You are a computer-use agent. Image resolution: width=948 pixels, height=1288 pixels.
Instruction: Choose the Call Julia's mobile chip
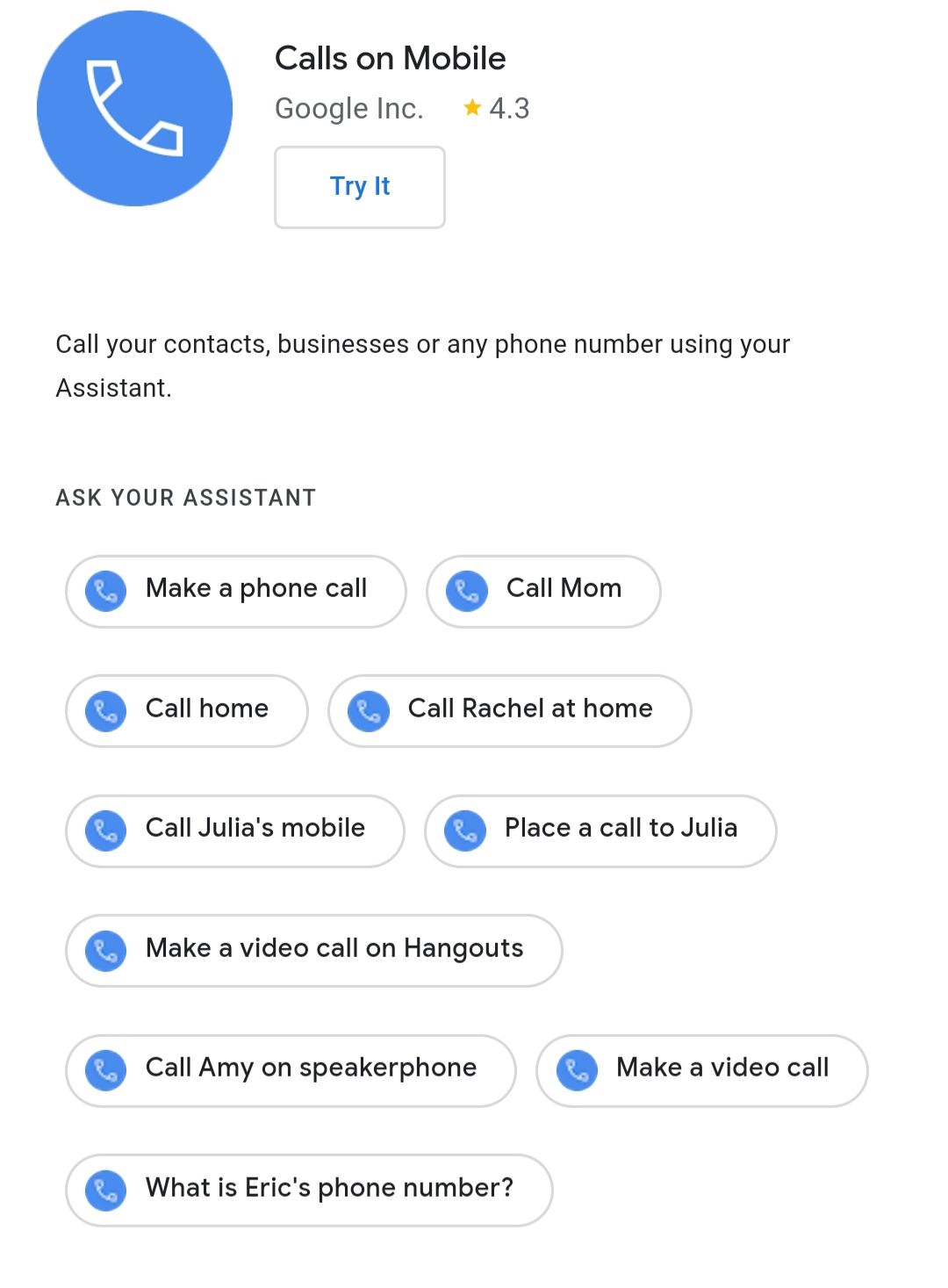pos(234,831)
